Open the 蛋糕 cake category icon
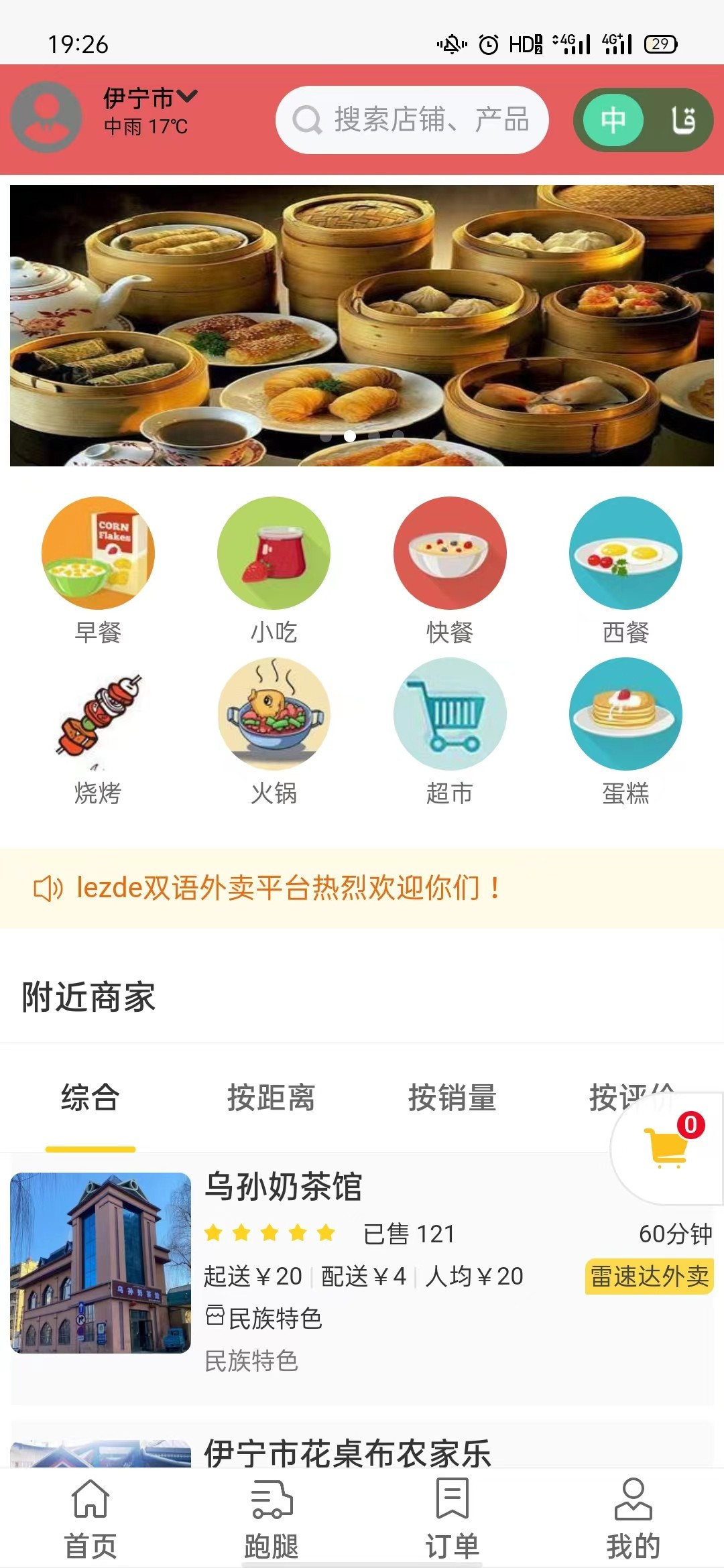Screen dimensions: 724x1568 [627, 717]
